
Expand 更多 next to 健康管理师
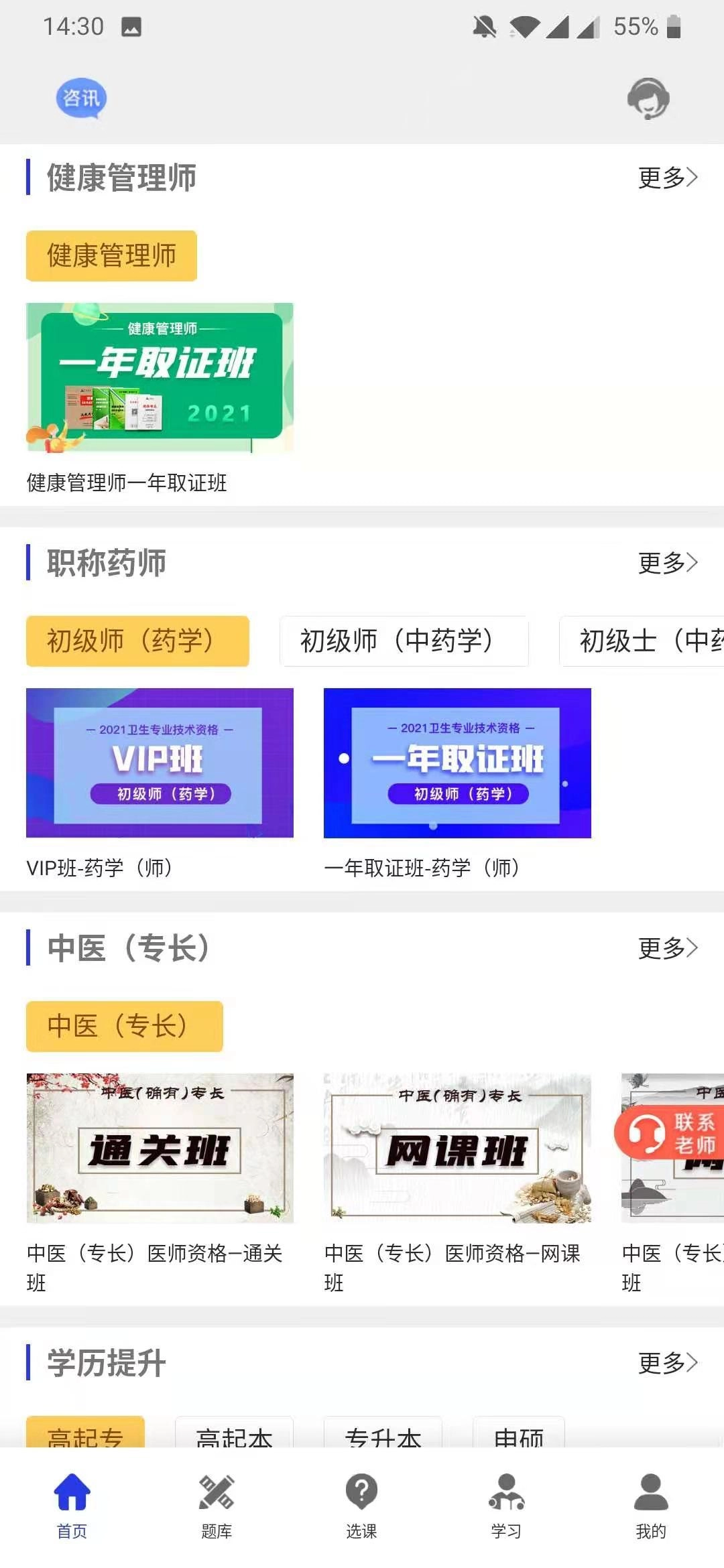click(668, 177)
